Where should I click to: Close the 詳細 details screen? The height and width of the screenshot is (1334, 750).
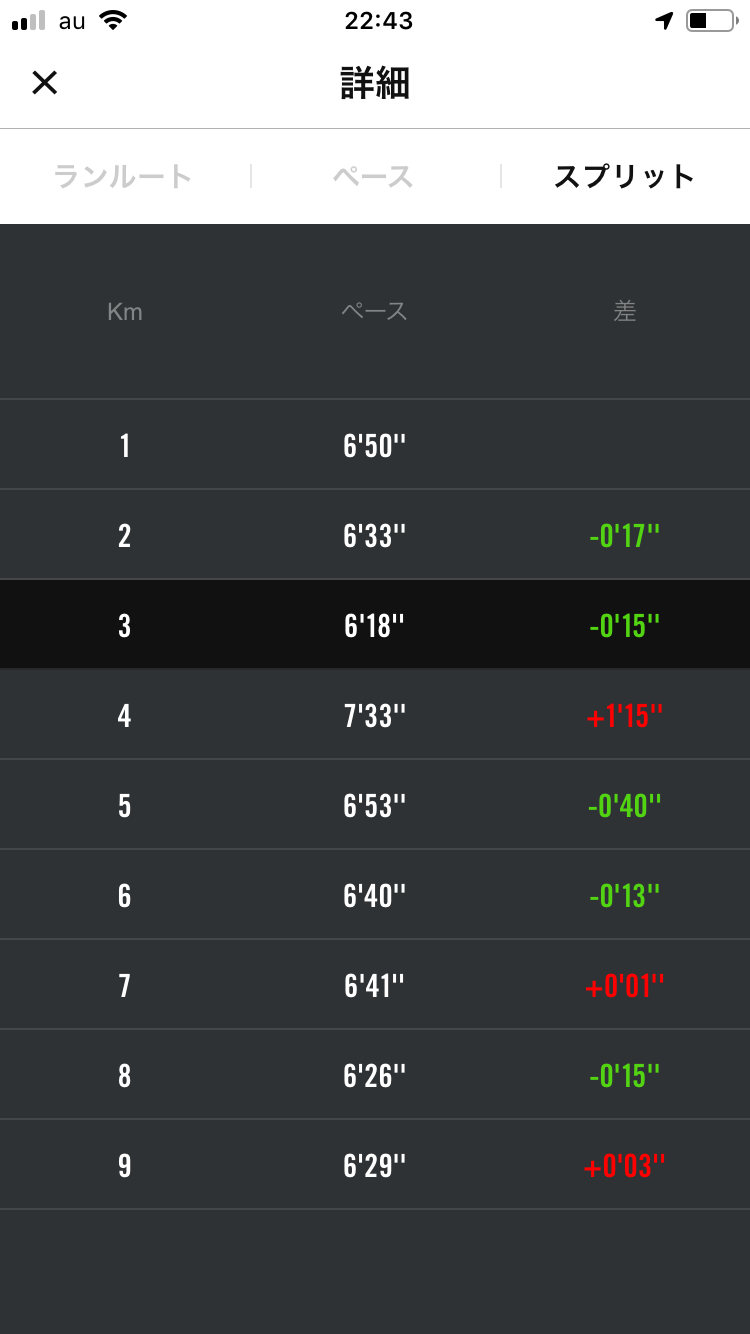pos(44,83)
